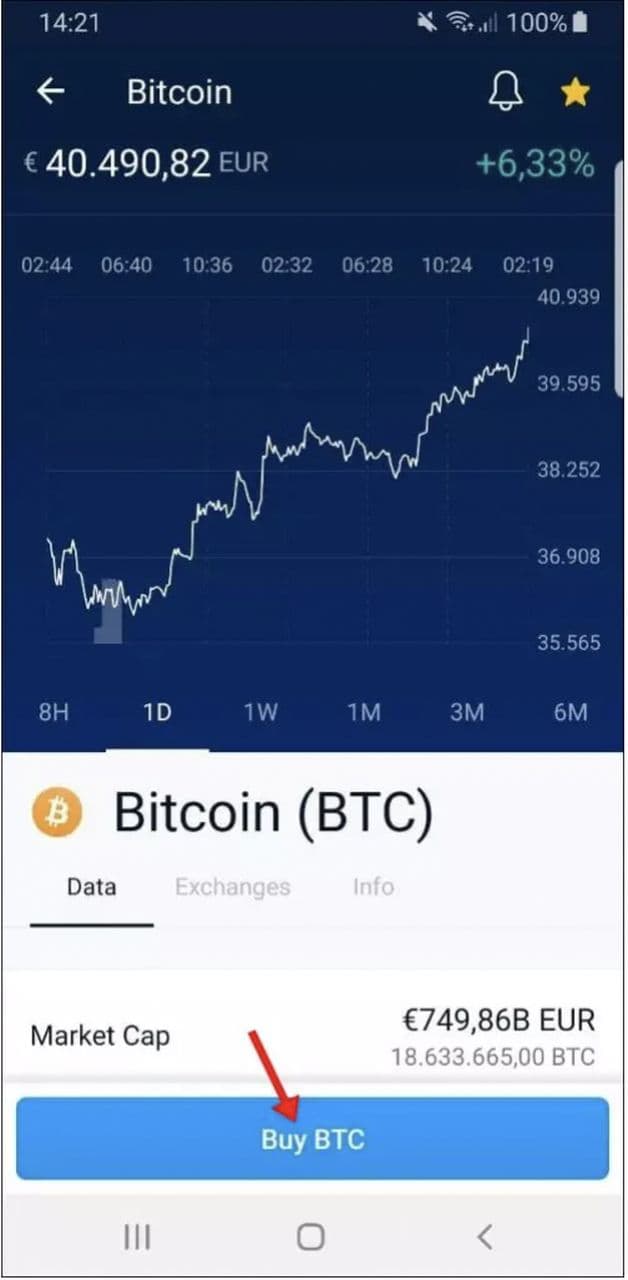Select the 1D chart range
The height and width of the screenshot is (1280, 628).
[x=157, y=712]
